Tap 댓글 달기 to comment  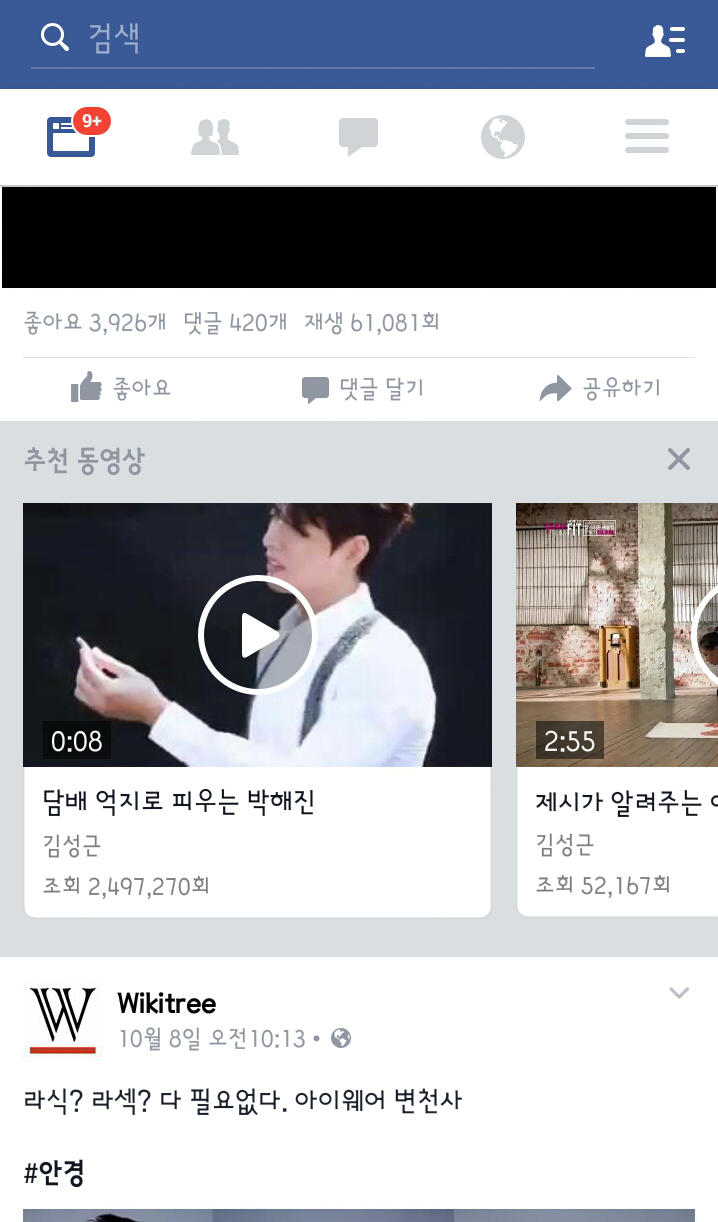click(x=363, y=388)
